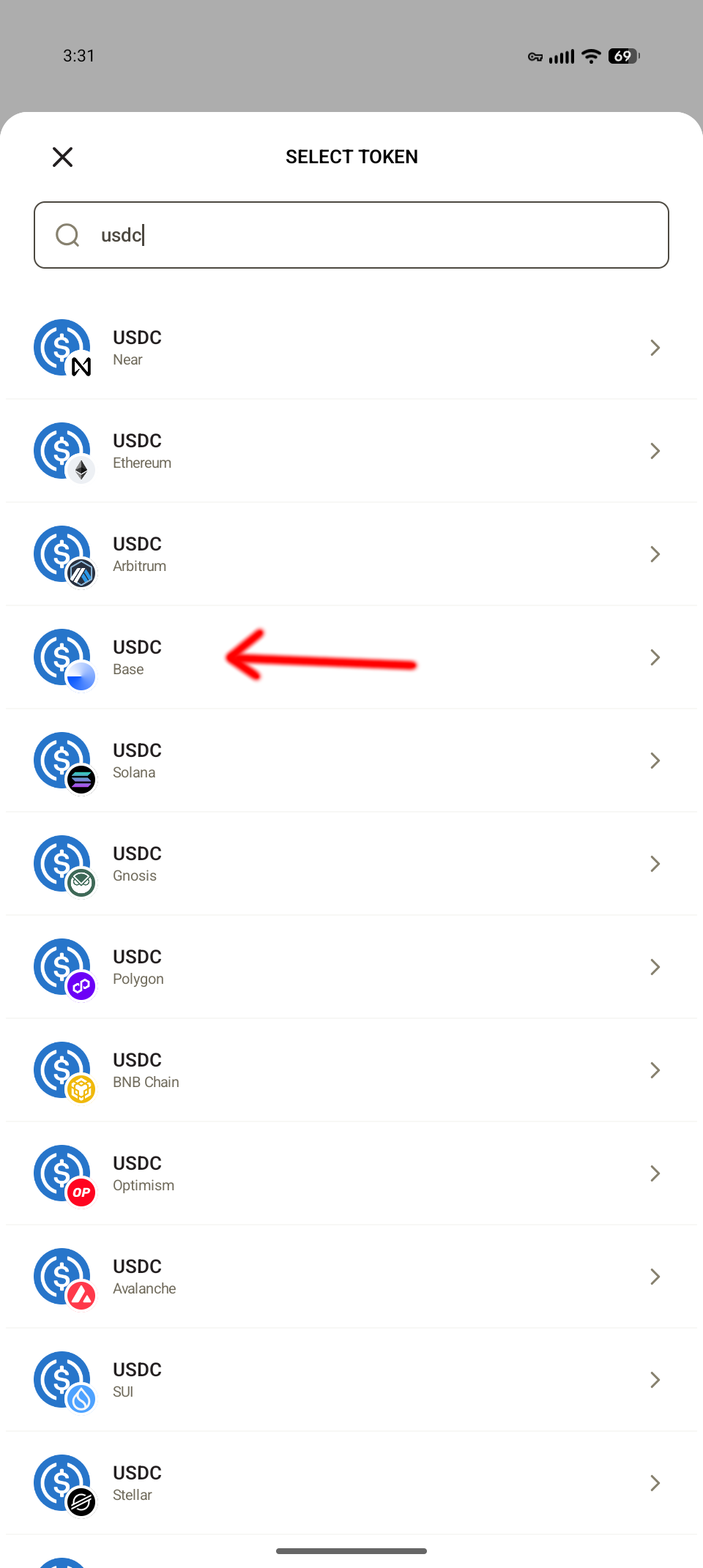
Task: Select USDC on Polygon
Action: [x=351, y=967]
